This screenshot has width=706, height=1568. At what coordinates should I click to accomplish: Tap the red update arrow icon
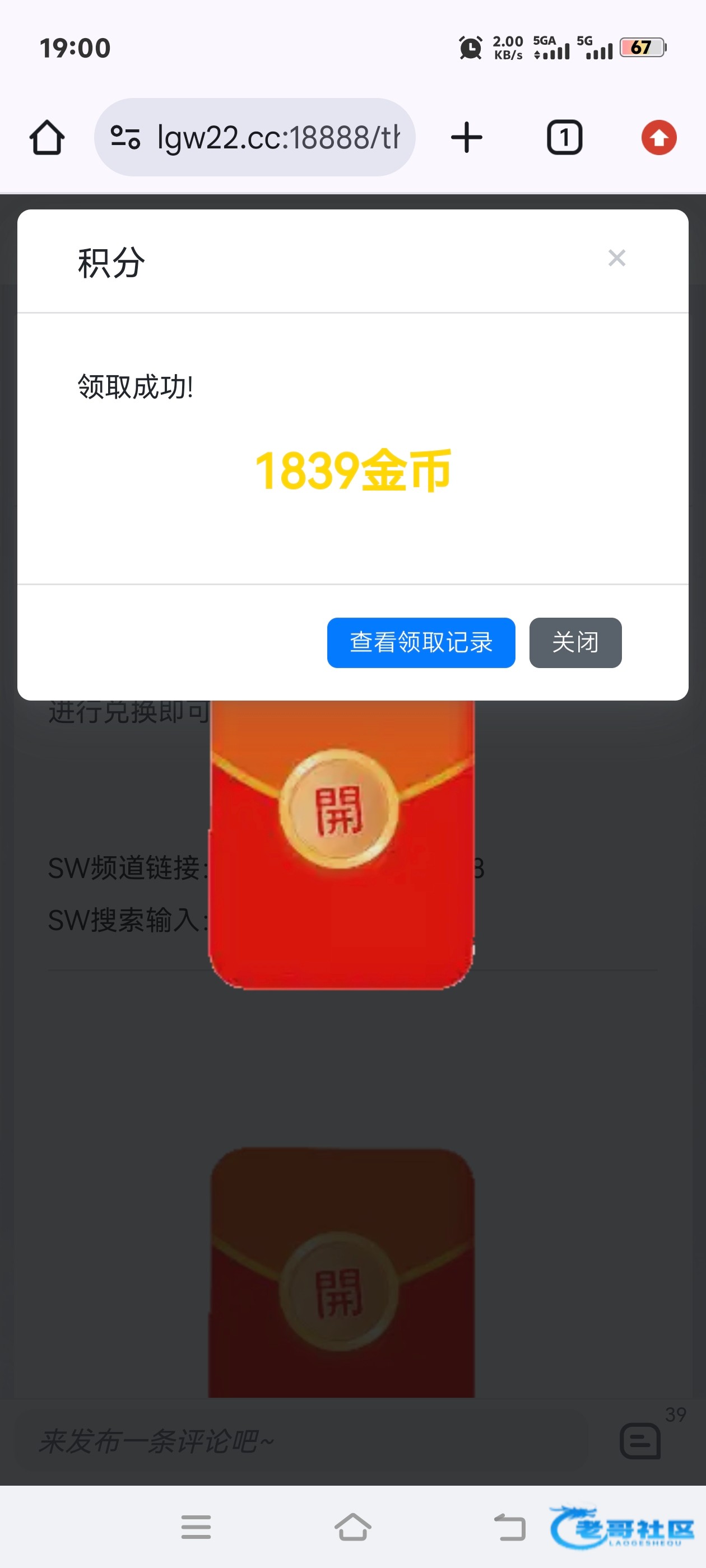tap(658, 138)
